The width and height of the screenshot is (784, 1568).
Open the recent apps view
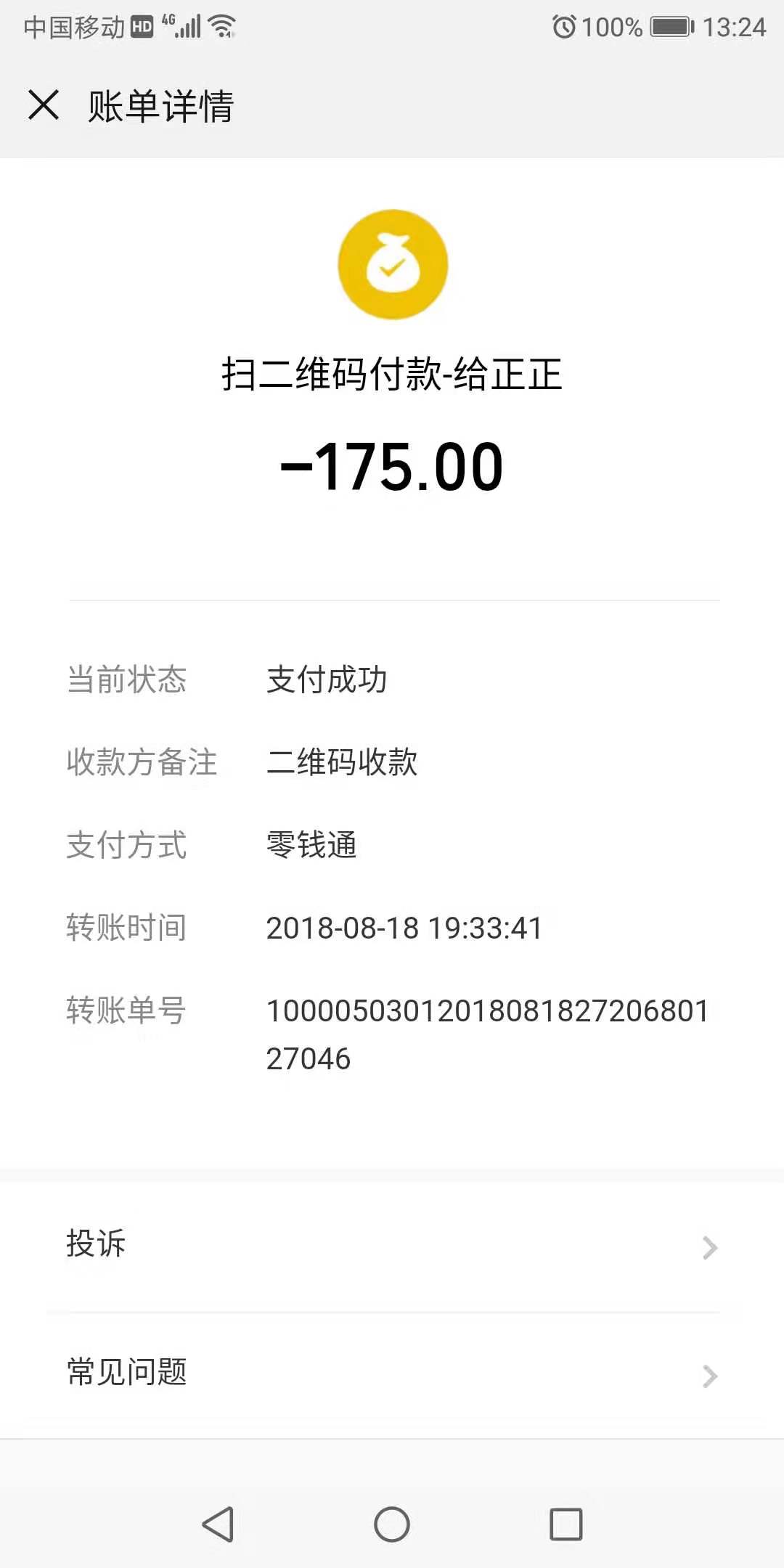pyautogui.click(x=566, y=1523)
